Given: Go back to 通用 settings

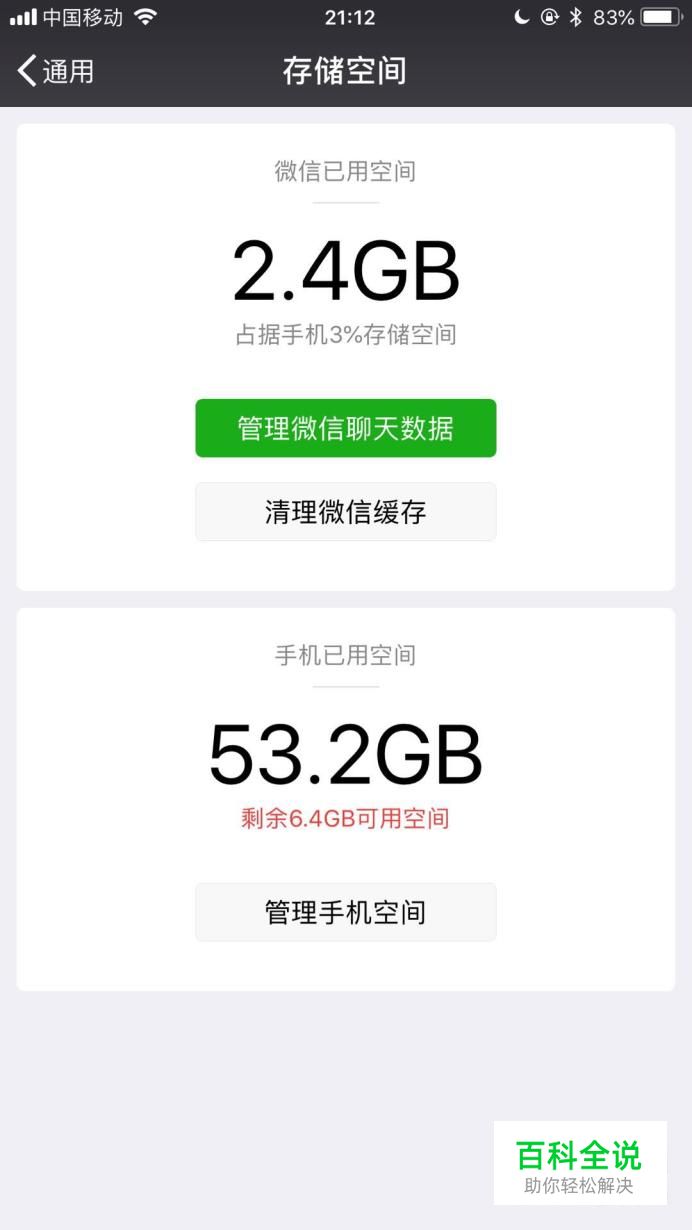Looking at the screenshot, I should 56,71.
